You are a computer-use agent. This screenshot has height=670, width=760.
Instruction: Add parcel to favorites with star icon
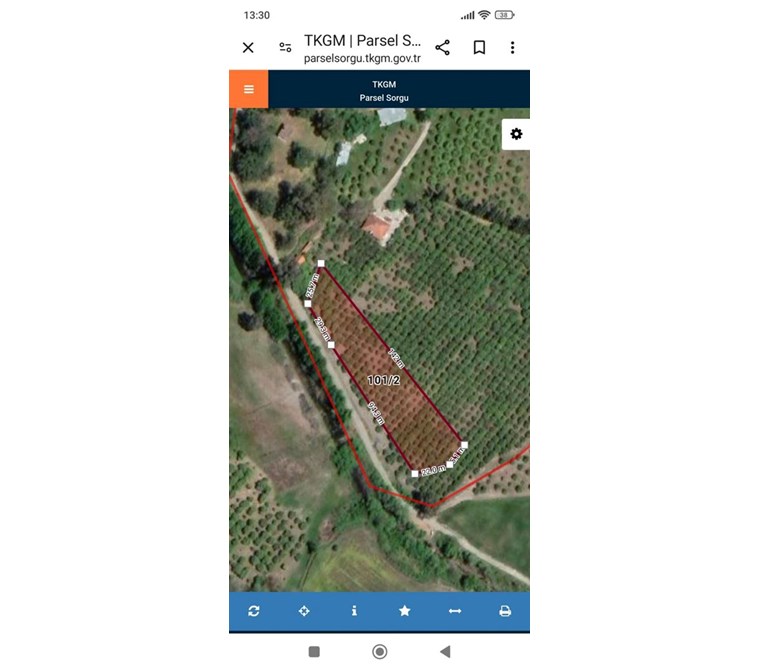coord(404,611)
